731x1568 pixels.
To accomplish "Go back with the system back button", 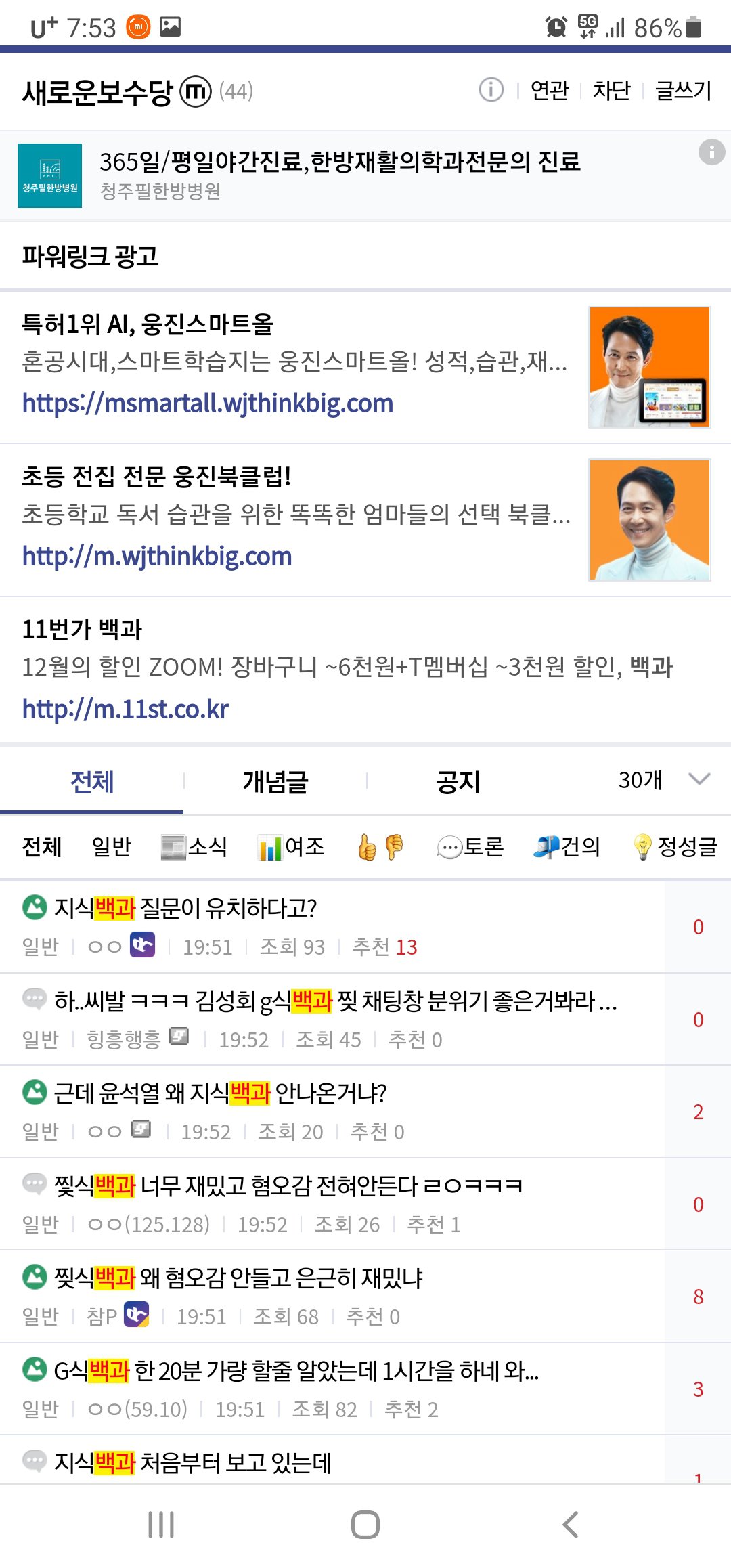I will [571, 1525].
